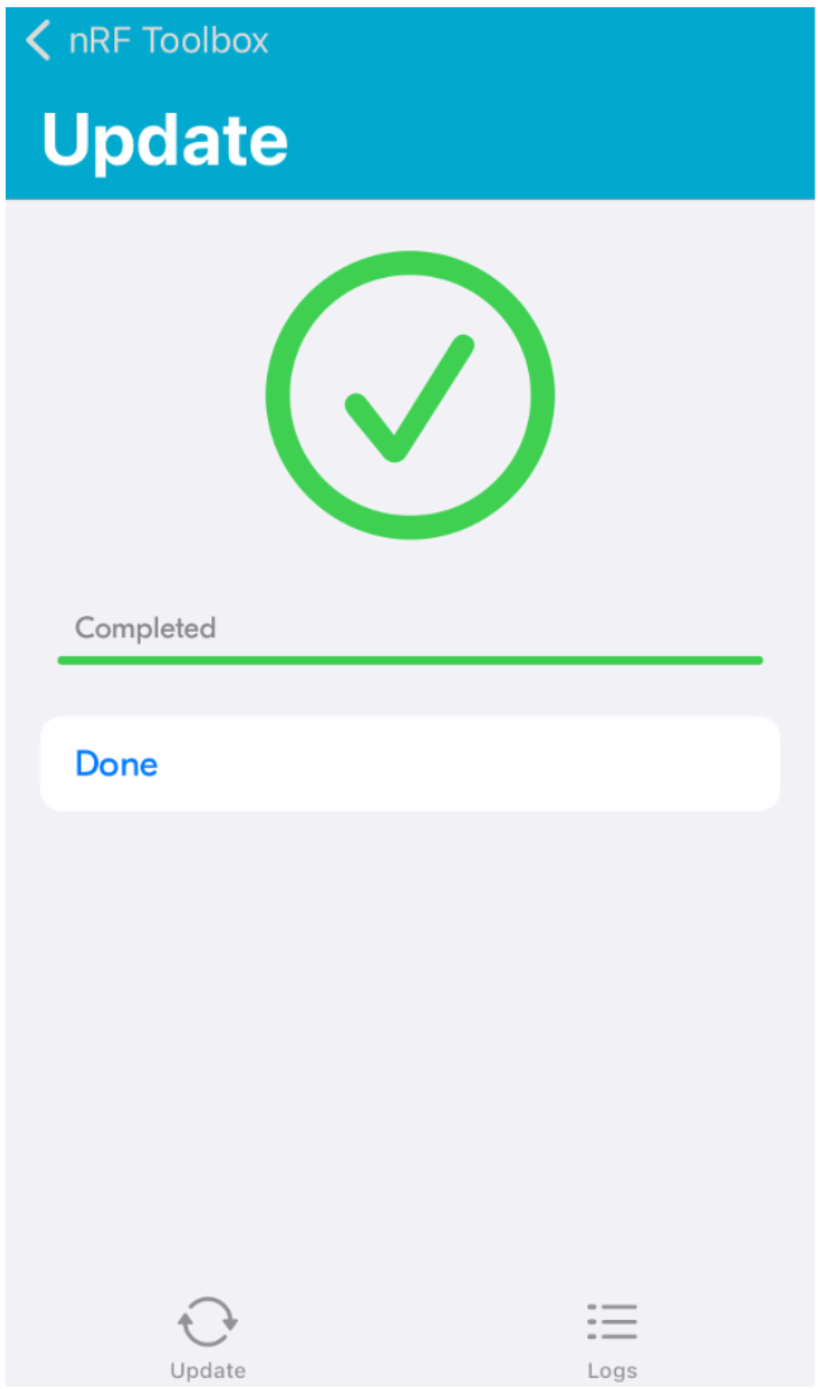Open the Logs tab
This screenshot has width=818, height=1389.
tap(612, 1336)
